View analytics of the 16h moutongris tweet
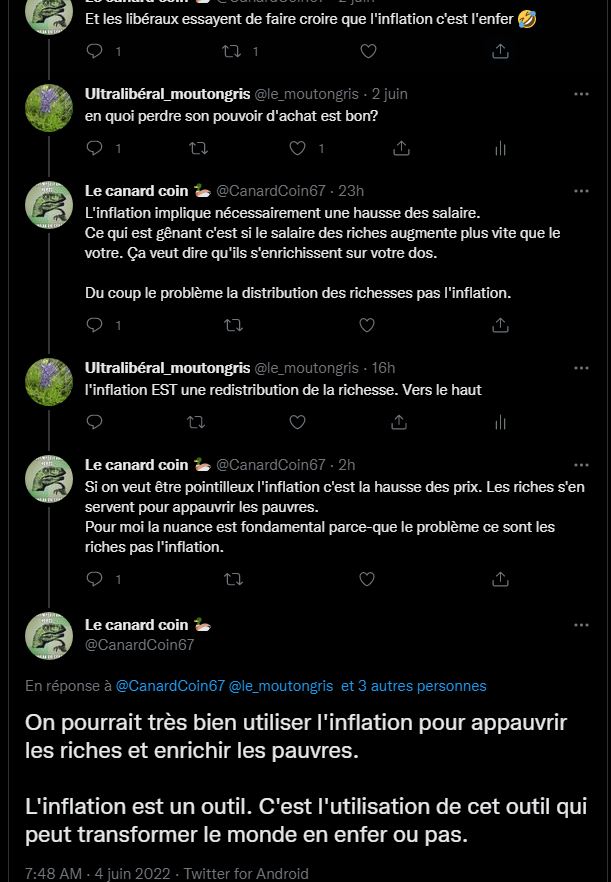The width and height of the screenshot is (611, 882). (x=500, y=422)
